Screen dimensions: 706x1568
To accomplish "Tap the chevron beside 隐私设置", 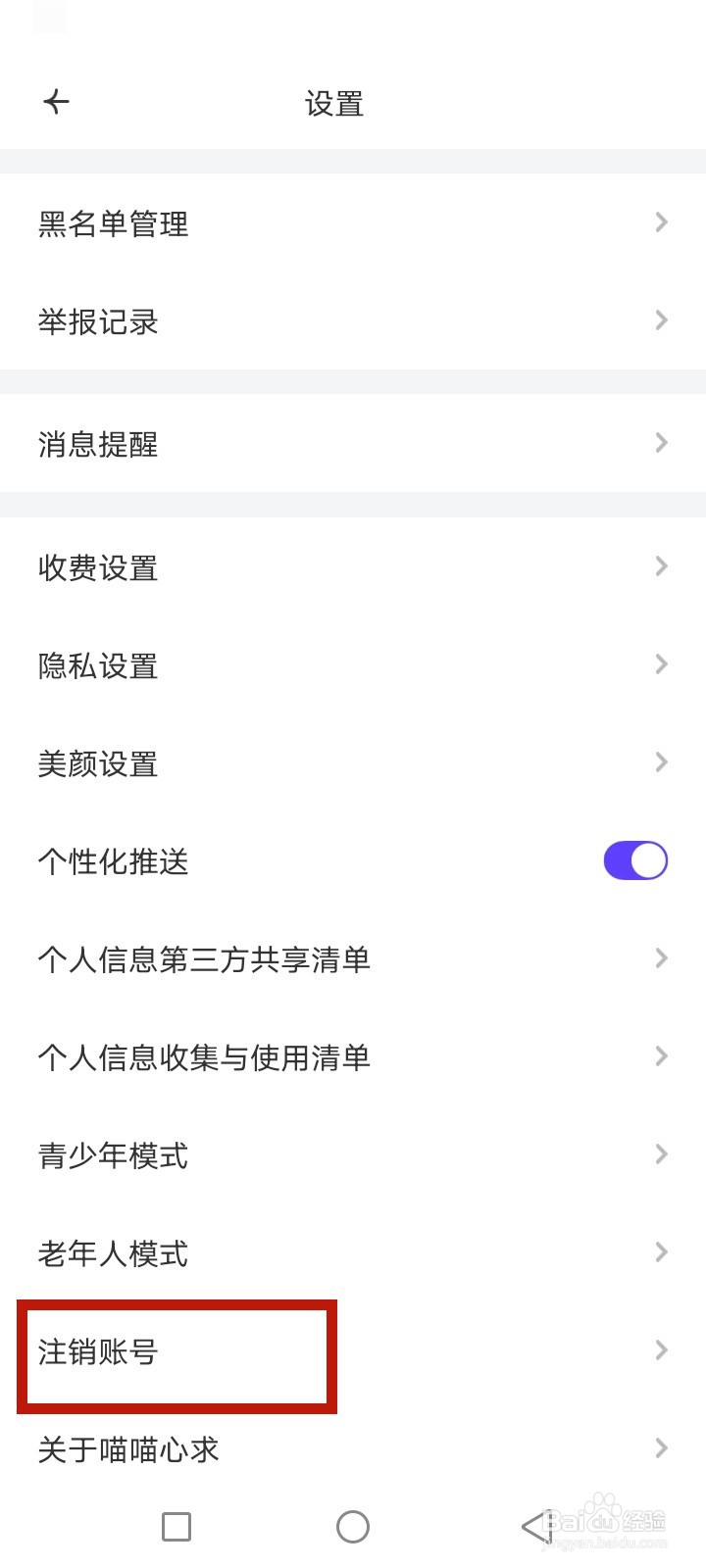I will click(659, 663).
